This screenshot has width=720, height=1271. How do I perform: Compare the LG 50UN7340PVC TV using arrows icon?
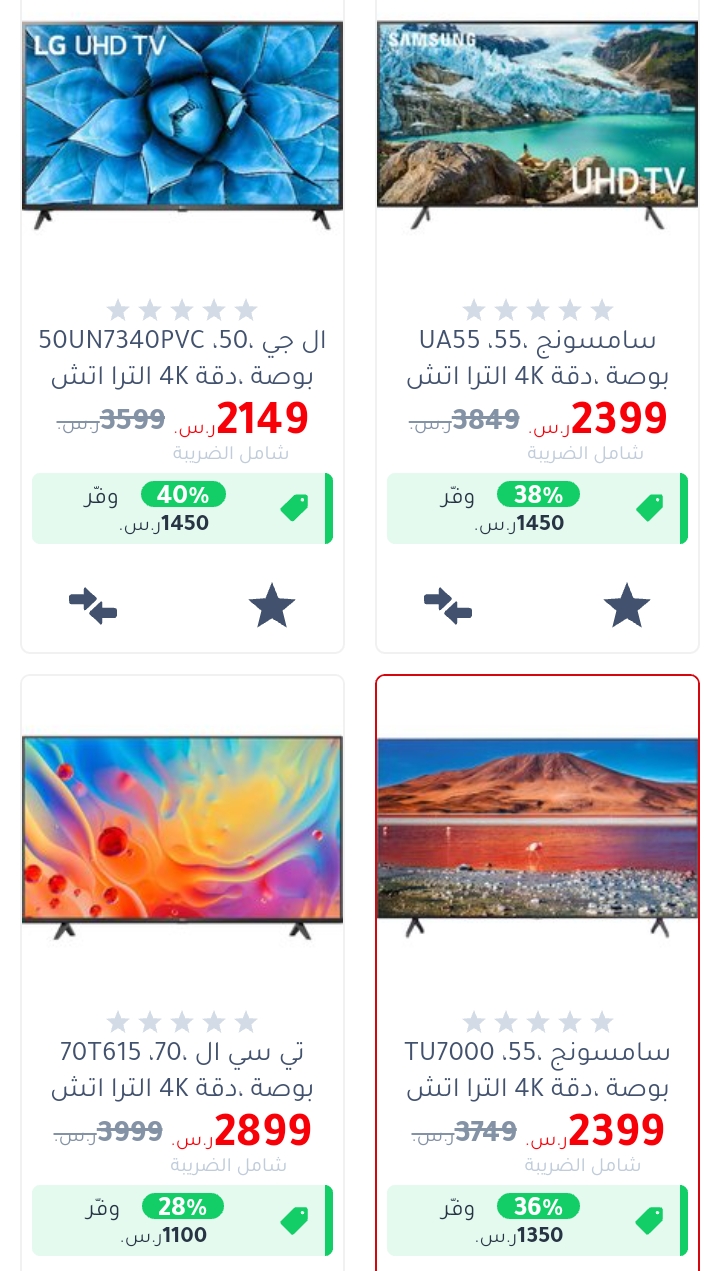tap(93, 606)
